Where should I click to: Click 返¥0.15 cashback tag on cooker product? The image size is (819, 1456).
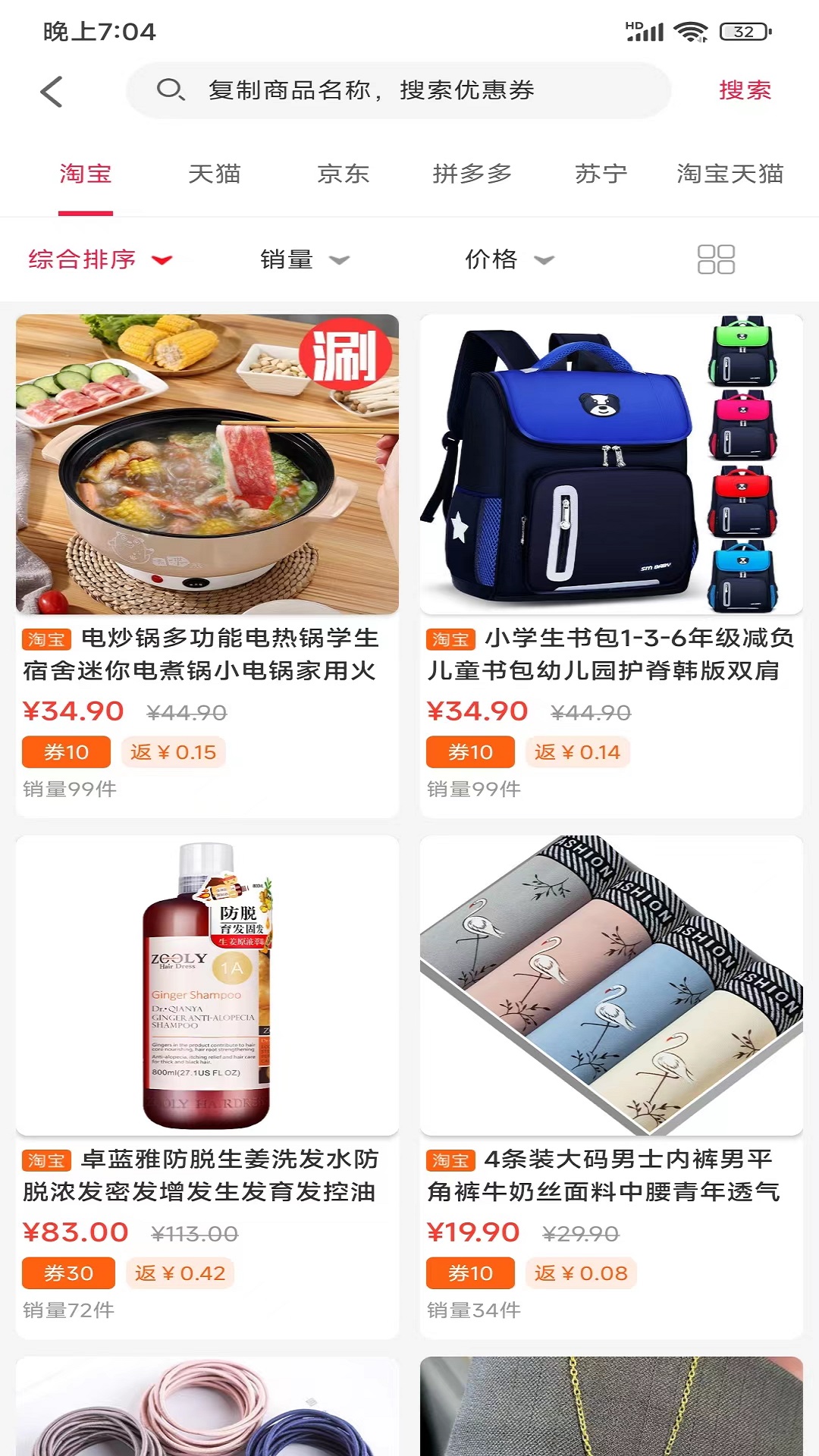coord(174,752)
